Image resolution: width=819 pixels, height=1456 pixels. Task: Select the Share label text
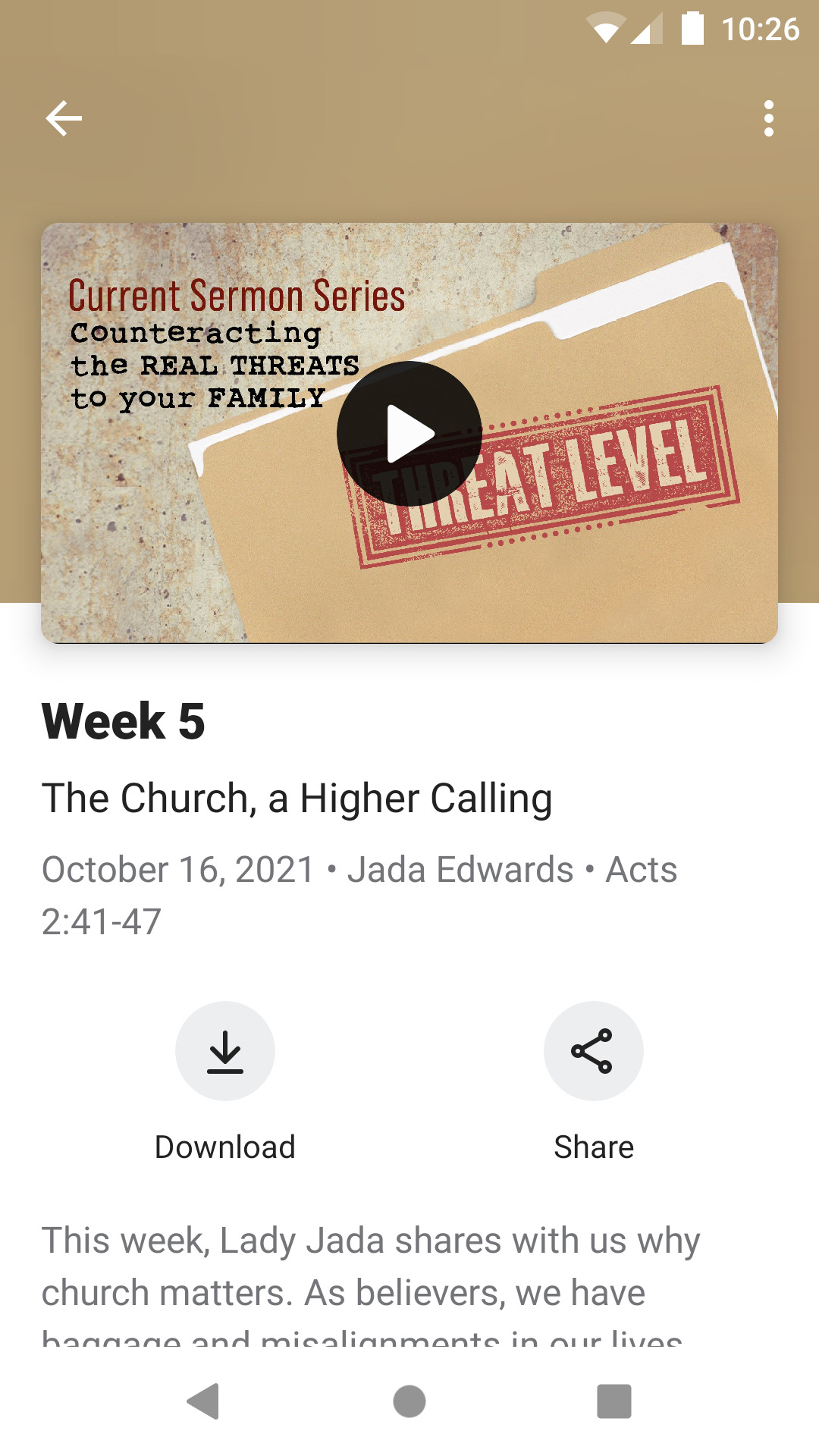[594, 1147]
